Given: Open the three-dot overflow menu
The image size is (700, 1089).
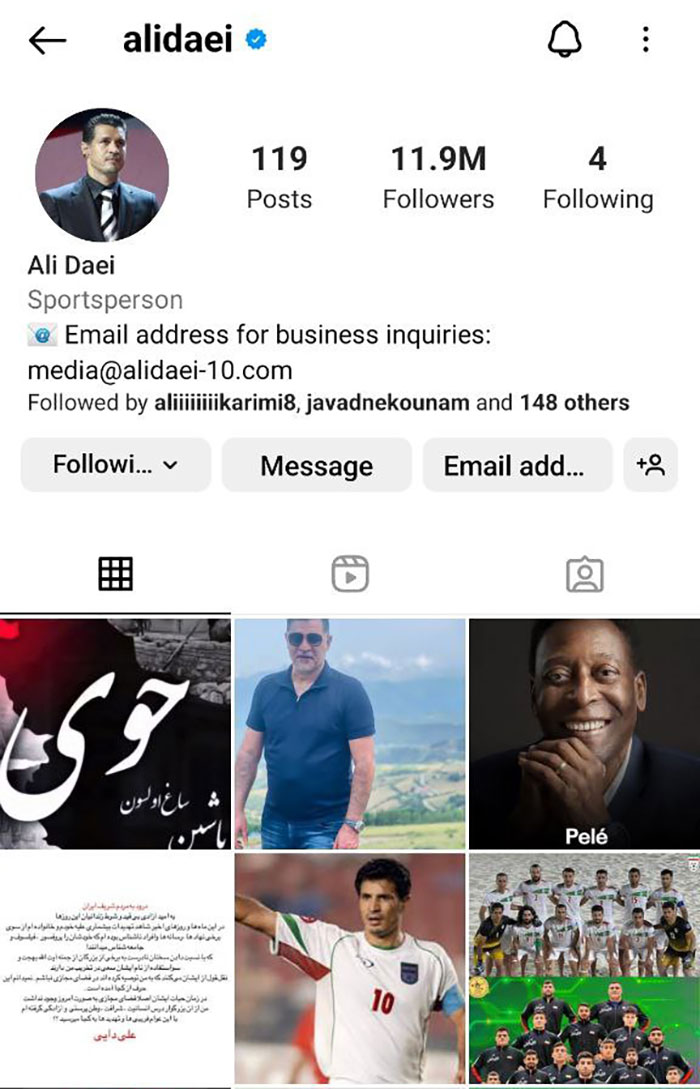Looking at the screenshot, I should 646,40.
